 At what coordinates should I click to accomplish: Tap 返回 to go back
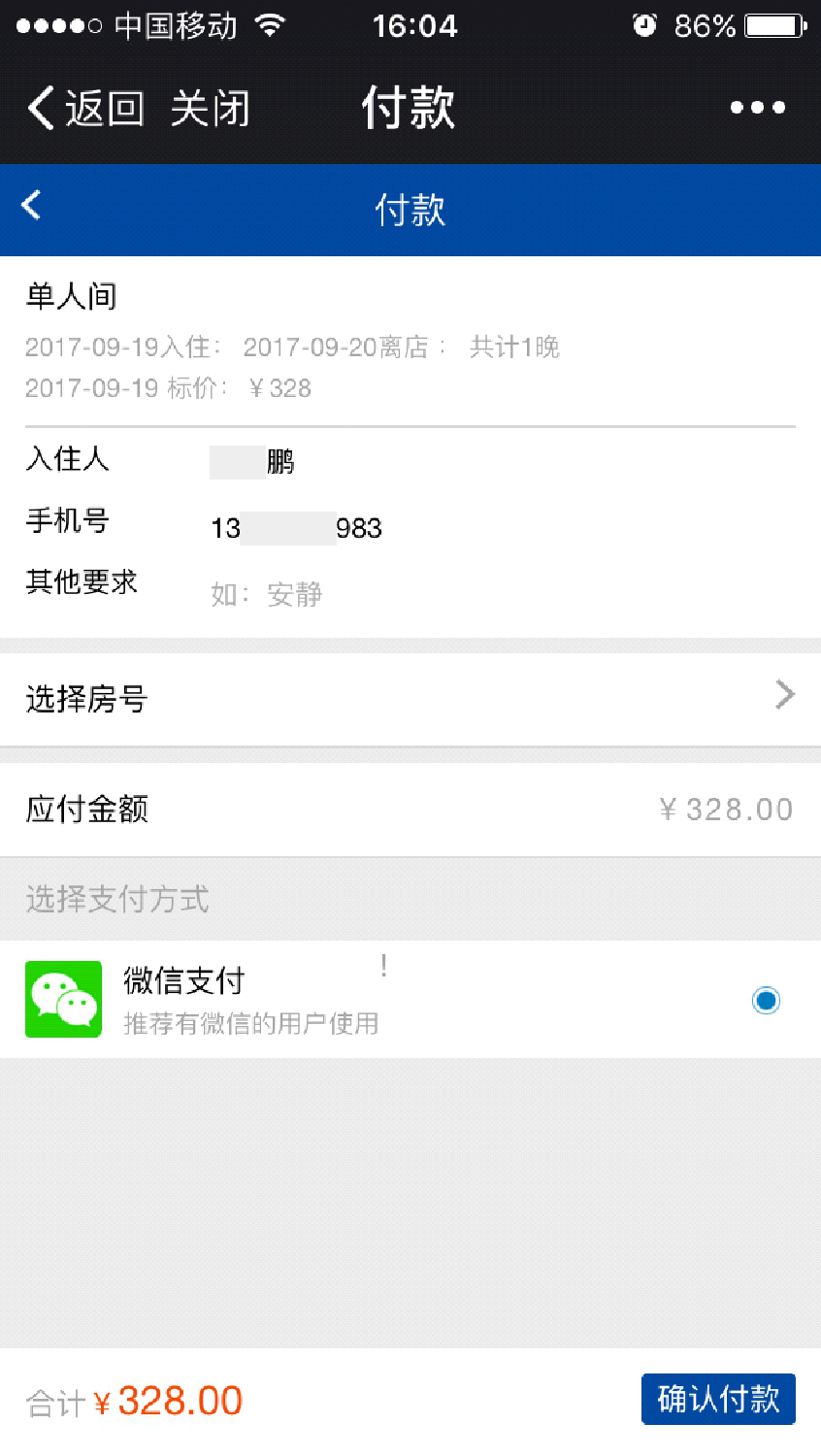coord(85,108)
